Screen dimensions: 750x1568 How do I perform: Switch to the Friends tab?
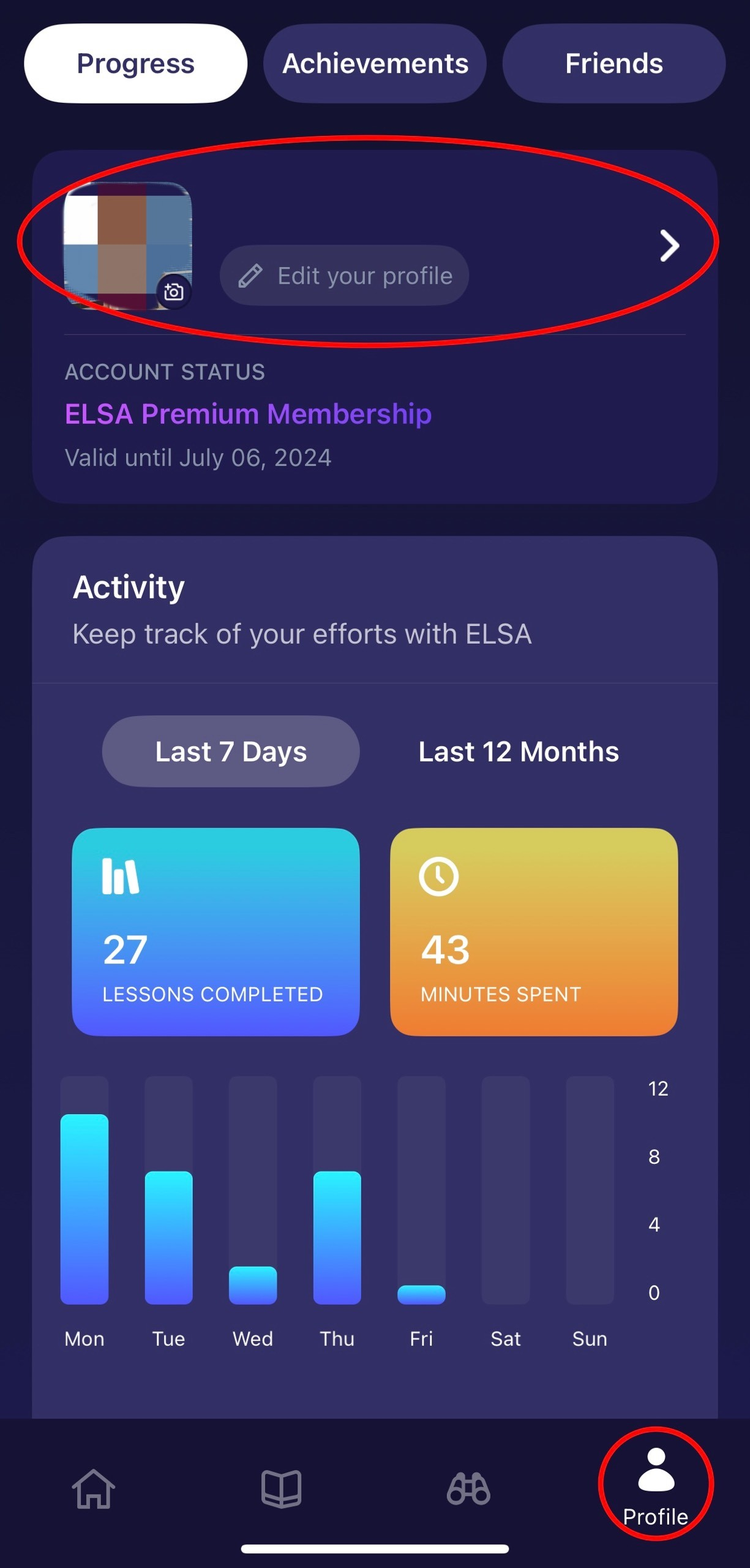pyautogui.click(x=613, y=64)
